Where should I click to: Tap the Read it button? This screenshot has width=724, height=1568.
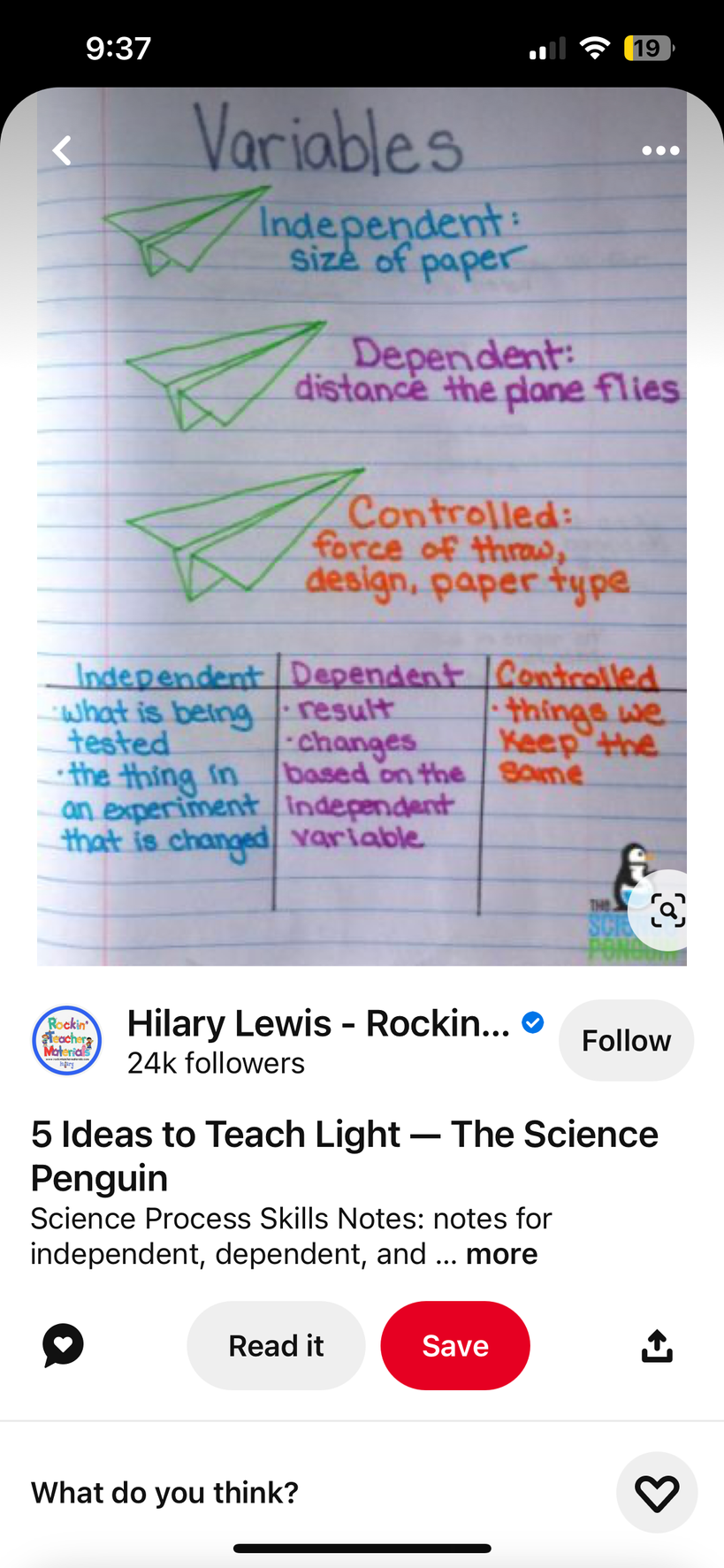point(276,1345)
